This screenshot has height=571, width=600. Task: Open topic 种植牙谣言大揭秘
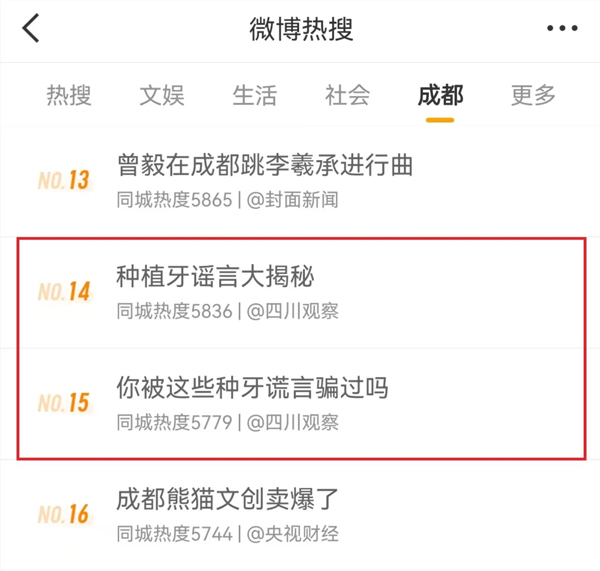pos(215,276)
